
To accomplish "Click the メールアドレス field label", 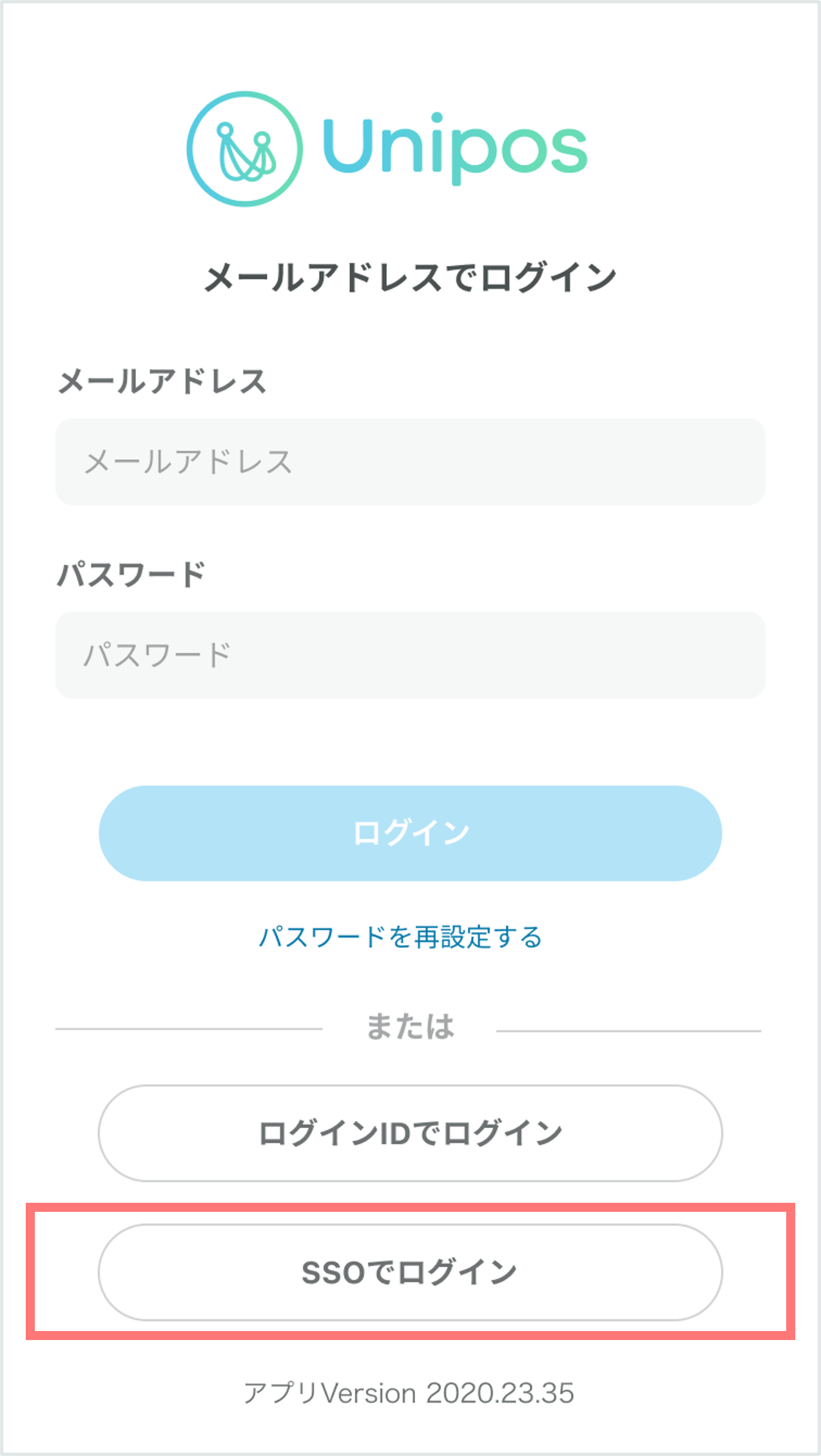I will pos(166,380).
